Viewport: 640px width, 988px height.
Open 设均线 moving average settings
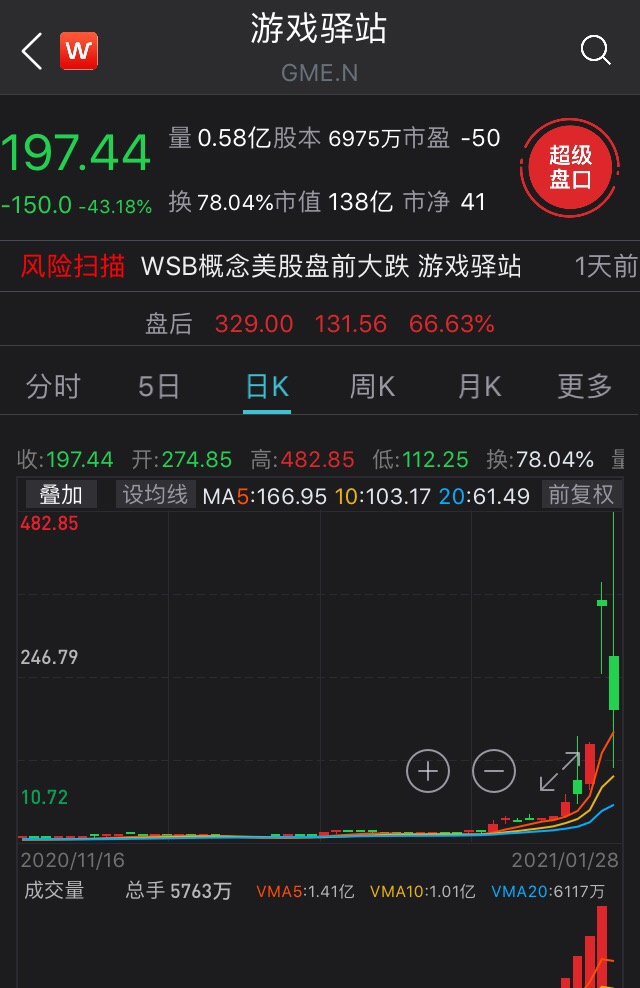click(x=155, y=495)
